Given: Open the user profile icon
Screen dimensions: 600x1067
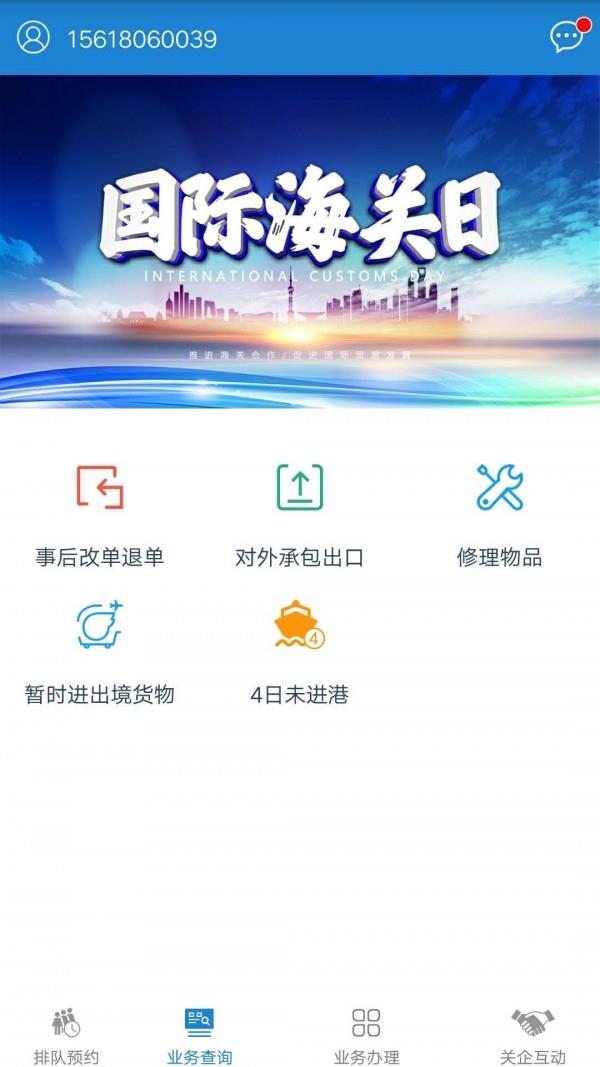Looking at the screenshot, I should pyautogui.click(x=33, y=38).
